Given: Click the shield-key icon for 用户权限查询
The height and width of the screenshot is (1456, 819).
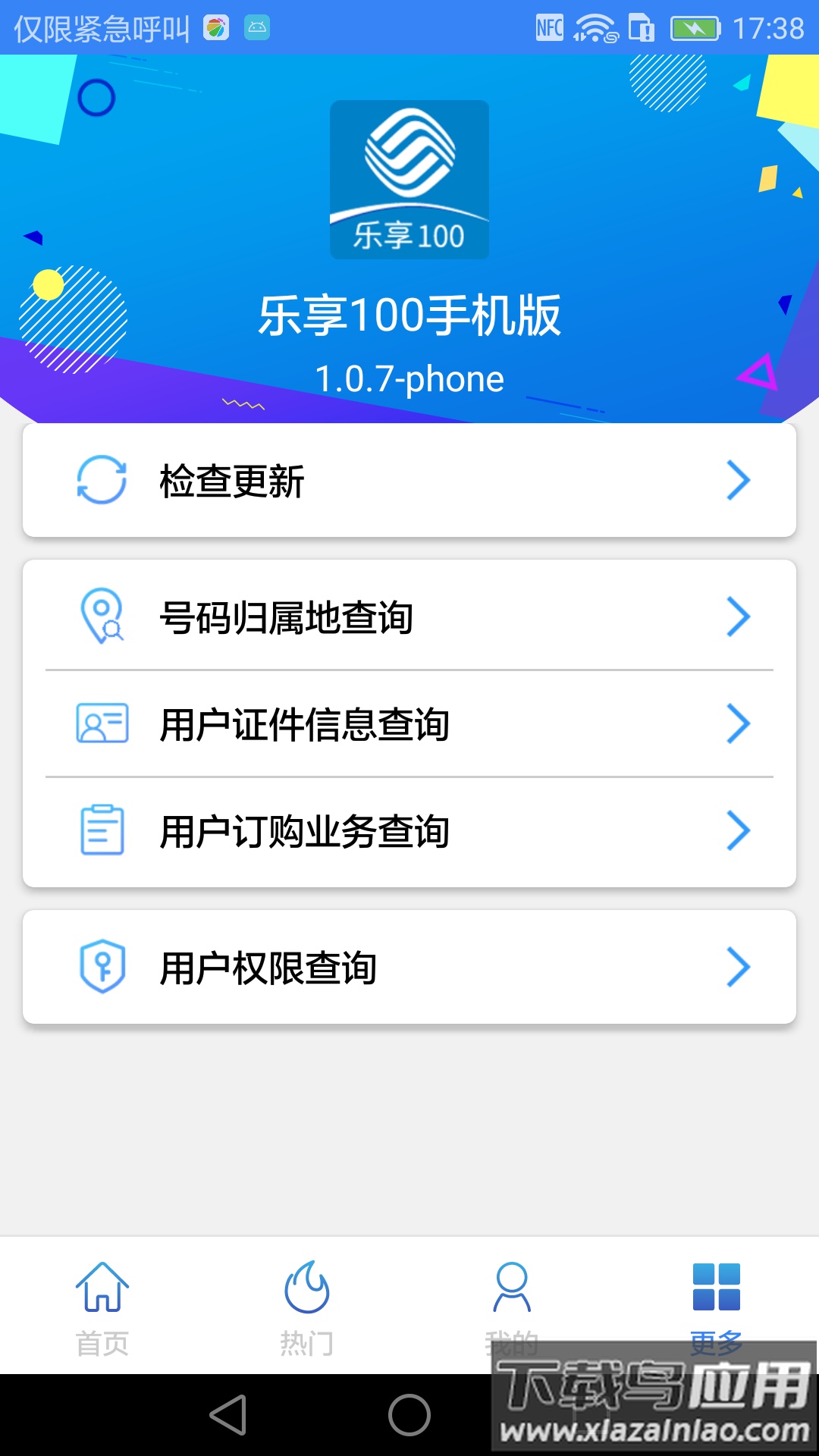Looking at the screenshot, I should pyautogui.click(x=101, y=966).
